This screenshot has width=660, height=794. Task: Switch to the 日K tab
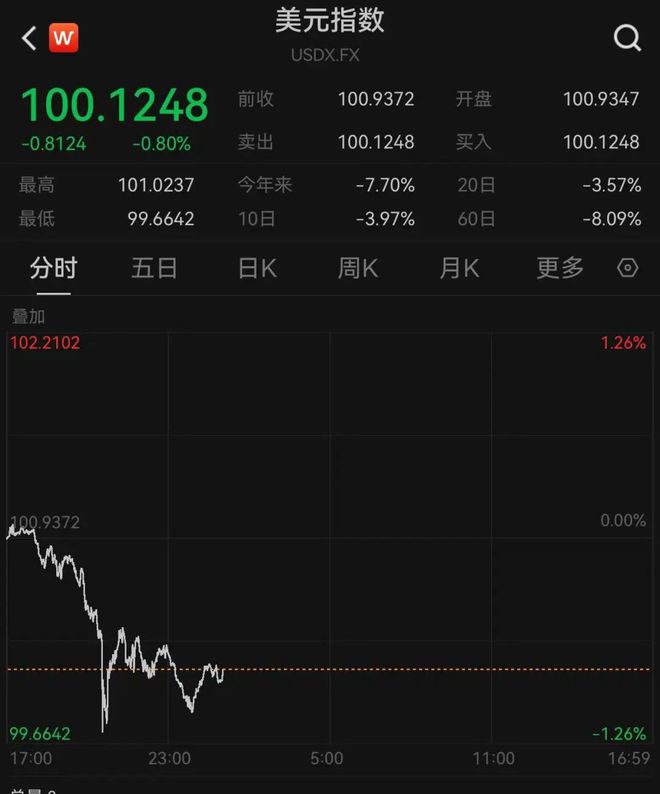(257, 268)
